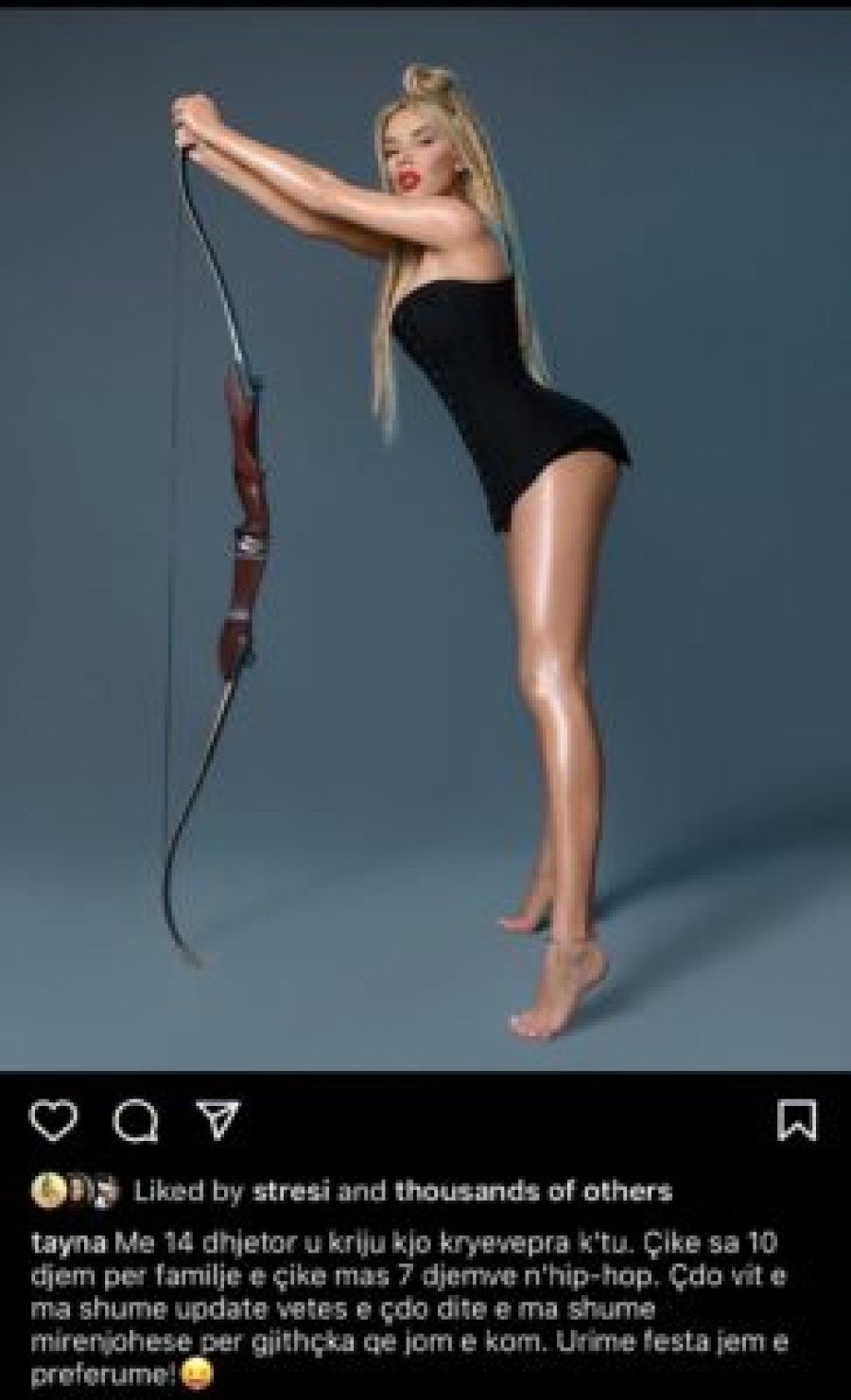Like this post with the heart icon
This screenshot has height=1400, width=851.
coord(53,1120)
